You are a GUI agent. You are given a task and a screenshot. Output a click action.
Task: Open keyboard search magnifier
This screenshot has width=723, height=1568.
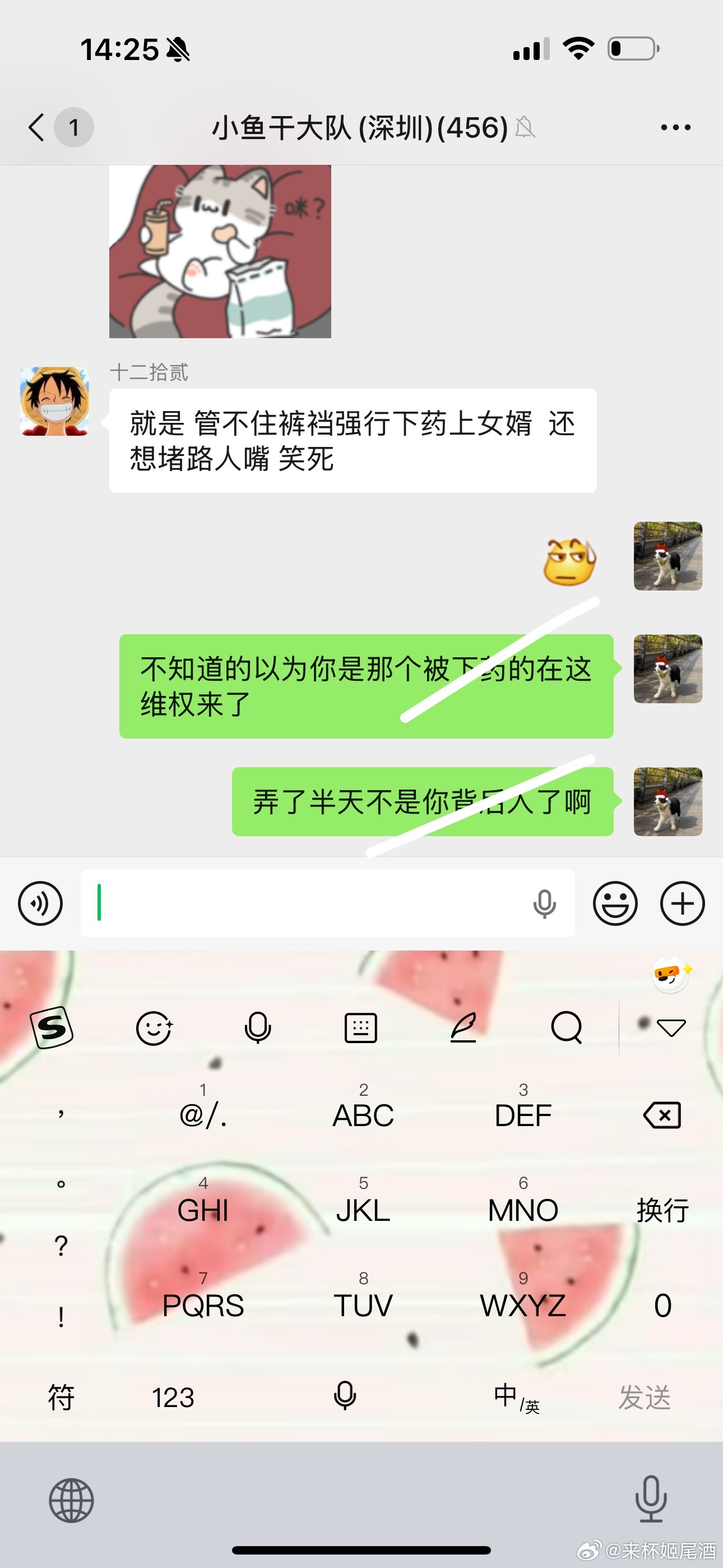[567, 1028]
